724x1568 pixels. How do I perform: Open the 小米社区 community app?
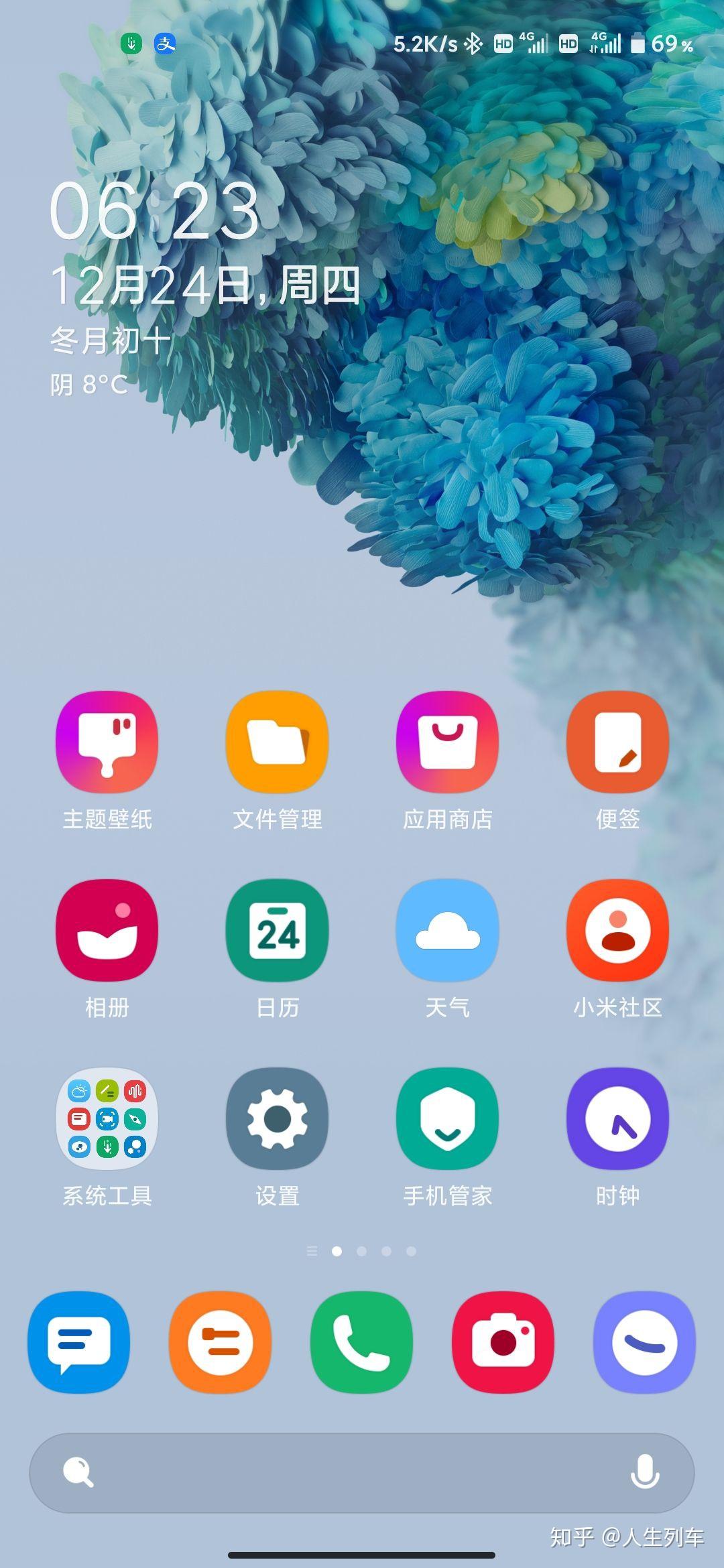(x=617, y=931)
